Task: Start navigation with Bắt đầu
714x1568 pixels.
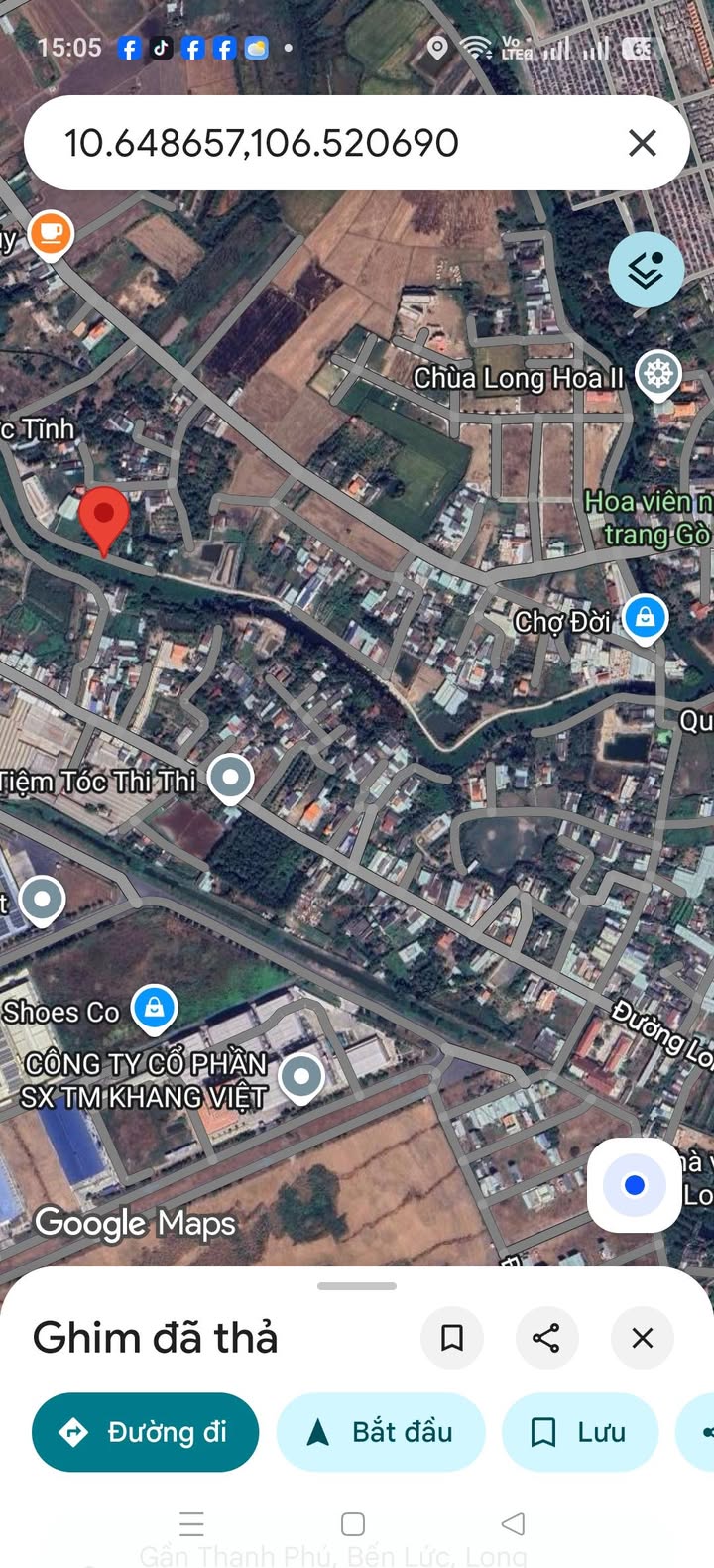Action: (381, 1432)
